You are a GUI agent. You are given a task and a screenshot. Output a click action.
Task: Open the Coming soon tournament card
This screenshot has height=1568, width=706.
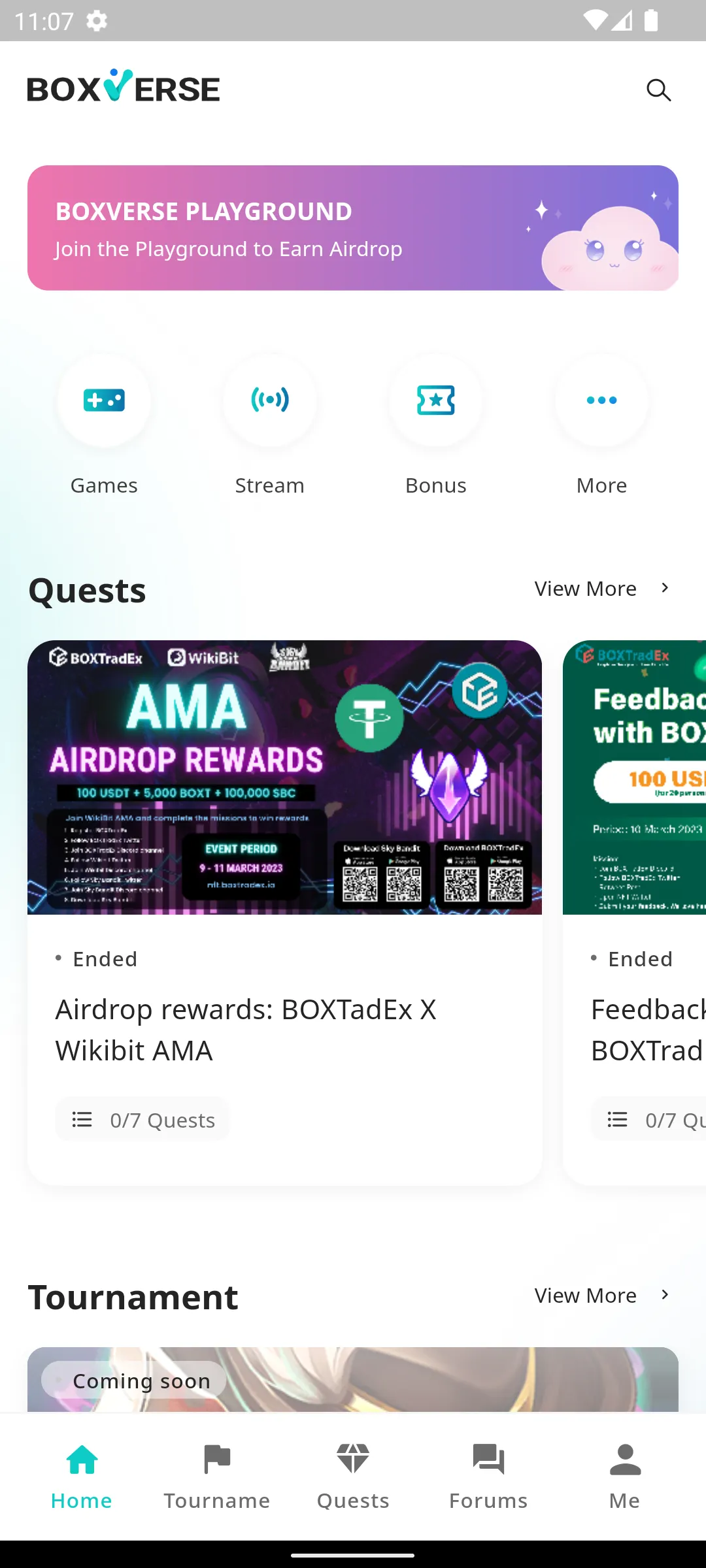tap(353, 1380)
